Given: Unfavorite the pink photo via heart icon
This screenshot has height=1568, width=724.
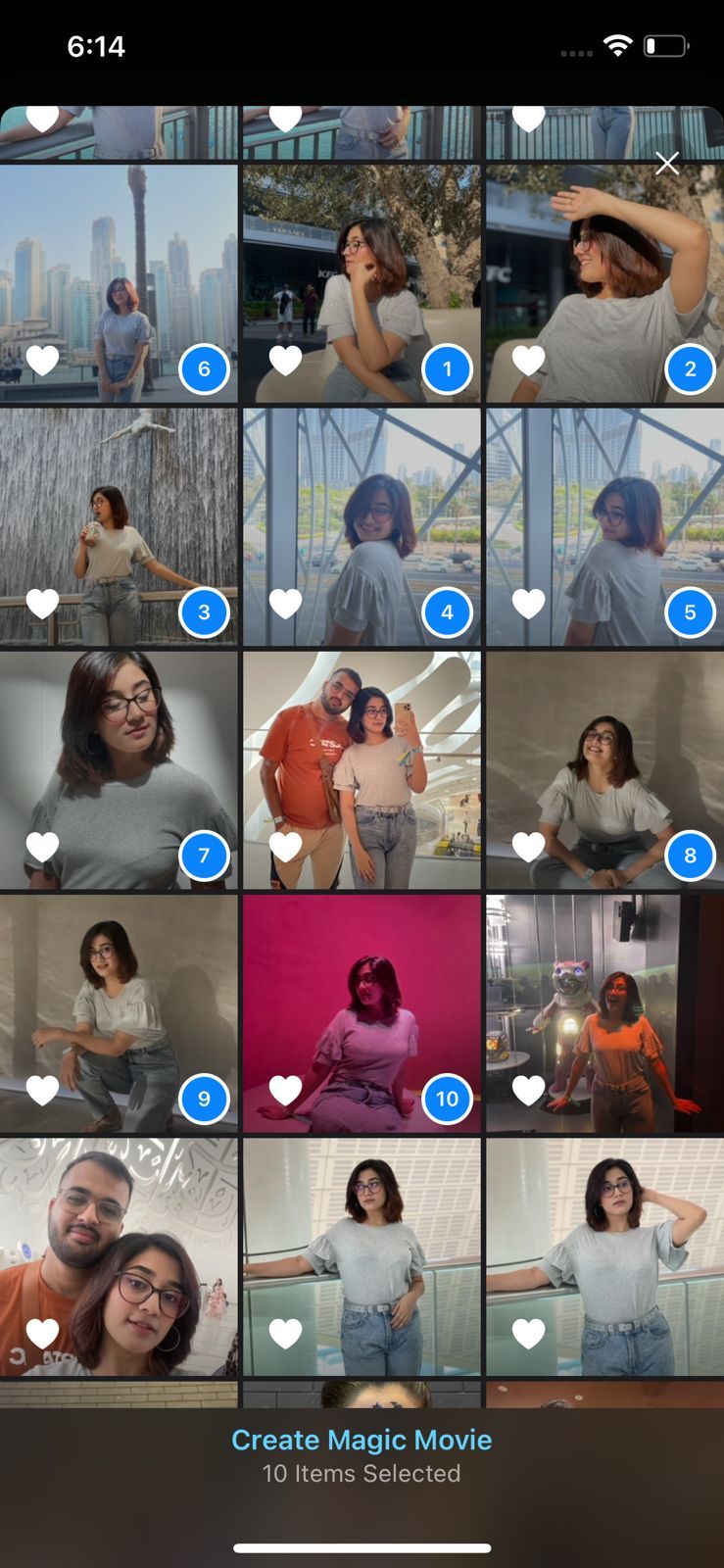Looking at the screenshot, I should (285, 1090).
